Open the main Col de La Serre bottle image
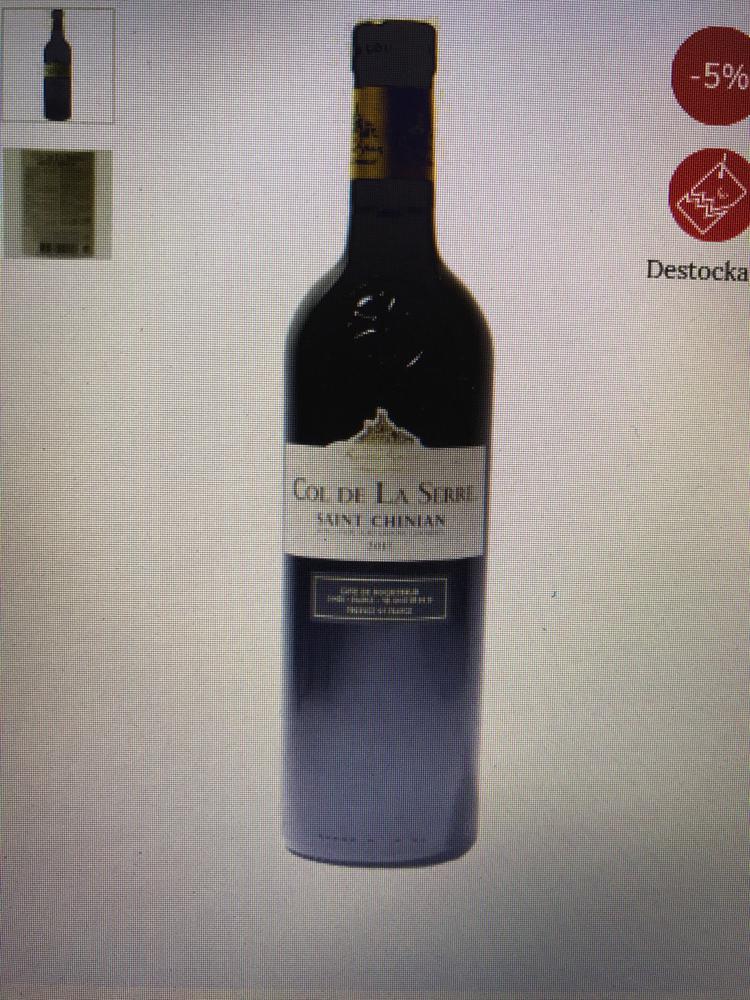 click(x=388, y=450)
